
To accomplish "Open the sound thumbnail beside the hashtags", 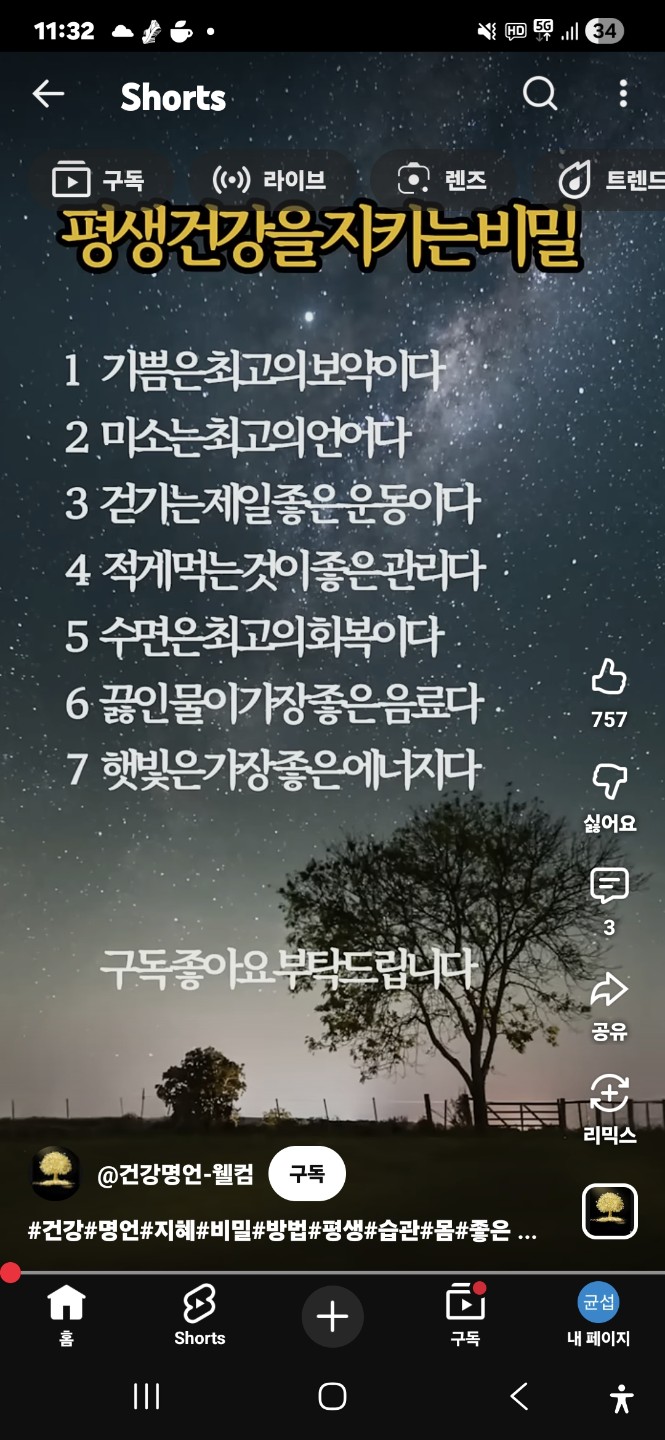I will pos(609,1211).
